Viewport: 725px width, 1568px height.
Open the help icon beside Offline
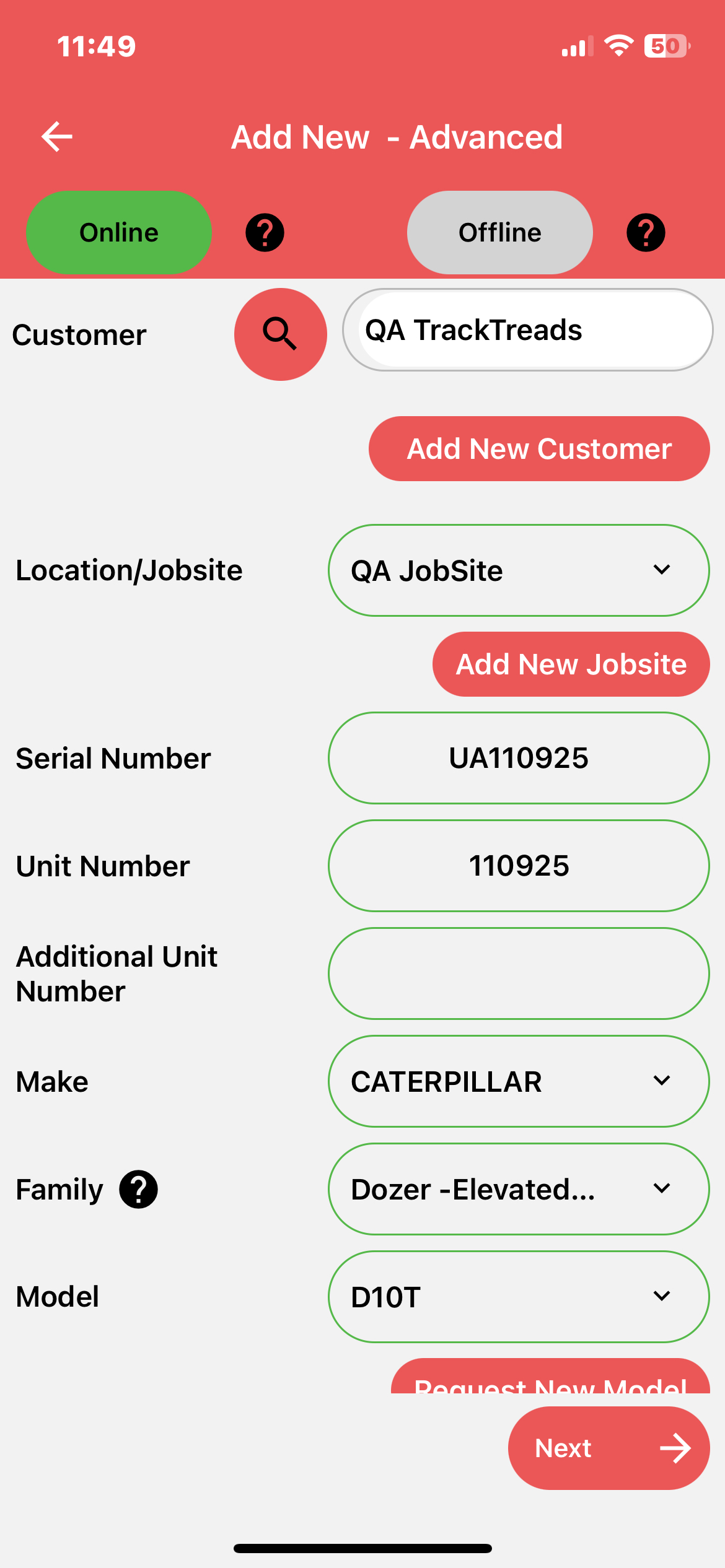point(646,232)
